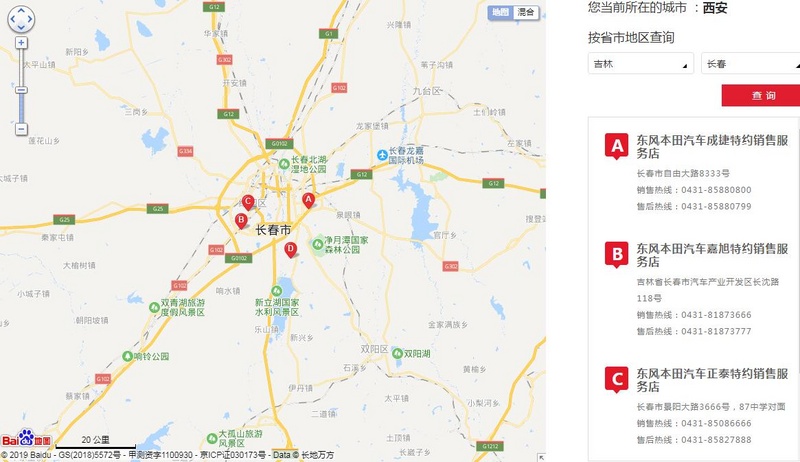Select map marker C
This screenshot has width=800, height=462.
(248, 201)
